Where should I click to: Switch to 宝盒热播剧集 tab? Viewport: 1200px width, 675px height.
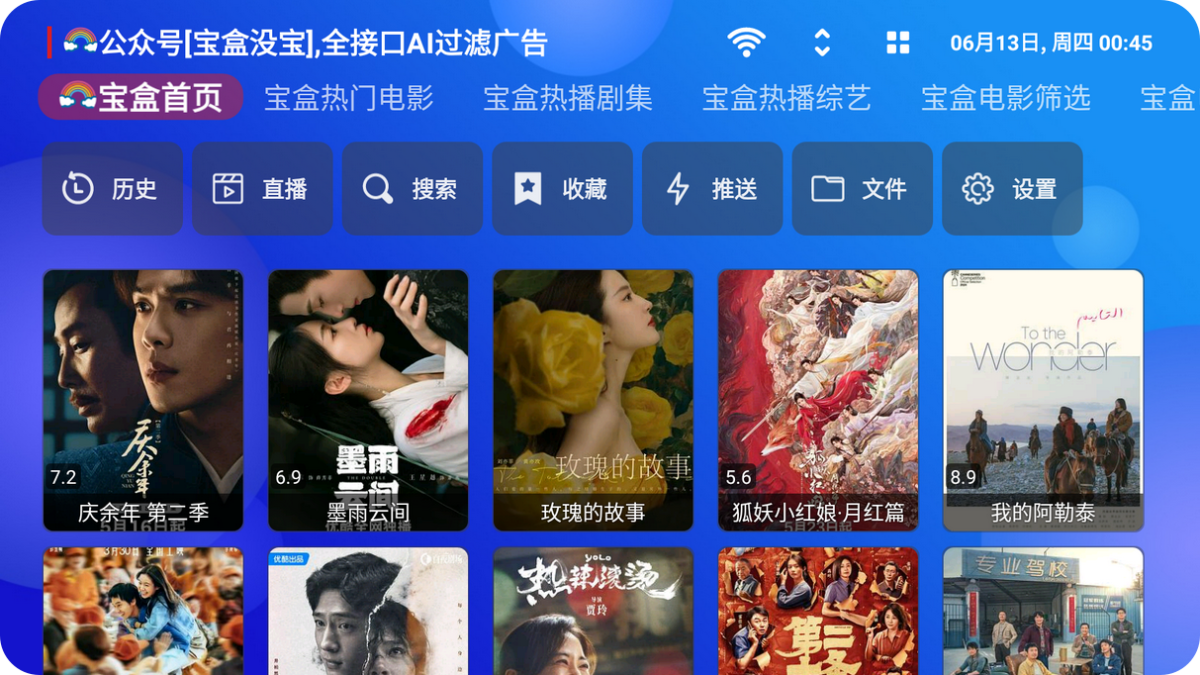(x=568, y=98)
